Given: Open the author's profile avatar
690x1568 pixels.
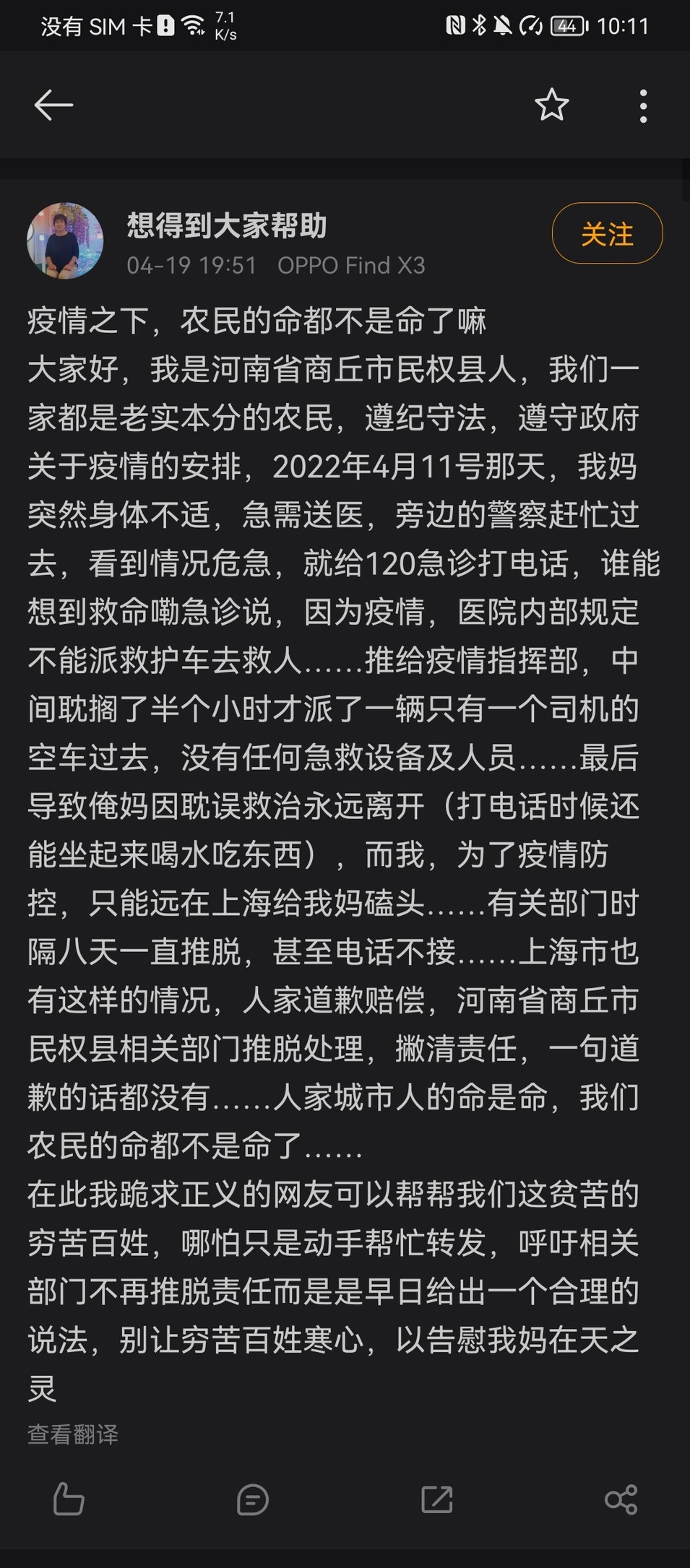Looking at the screenshot, I should (65, 241).
